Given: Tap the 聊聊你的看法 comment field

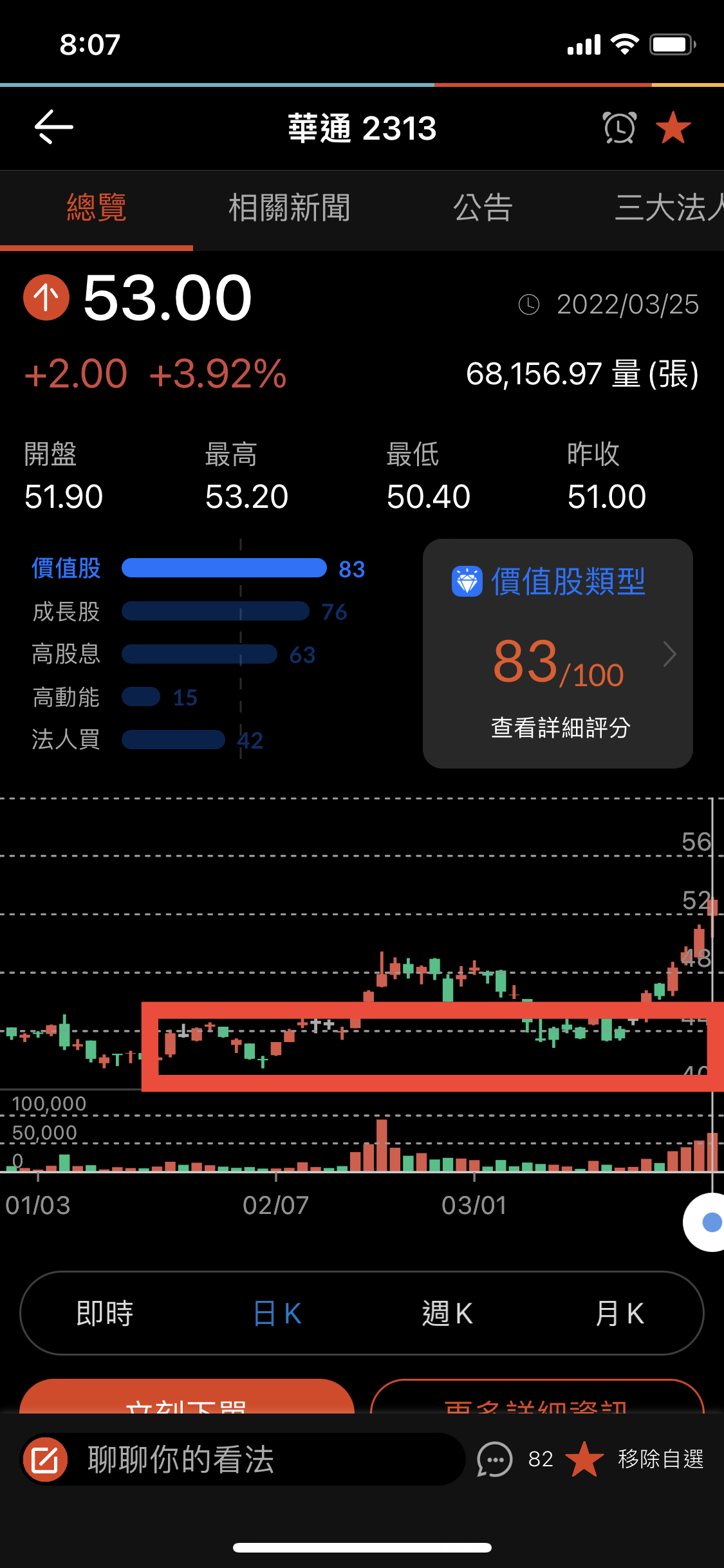Looking at the screenshot, I should 245,1459.
